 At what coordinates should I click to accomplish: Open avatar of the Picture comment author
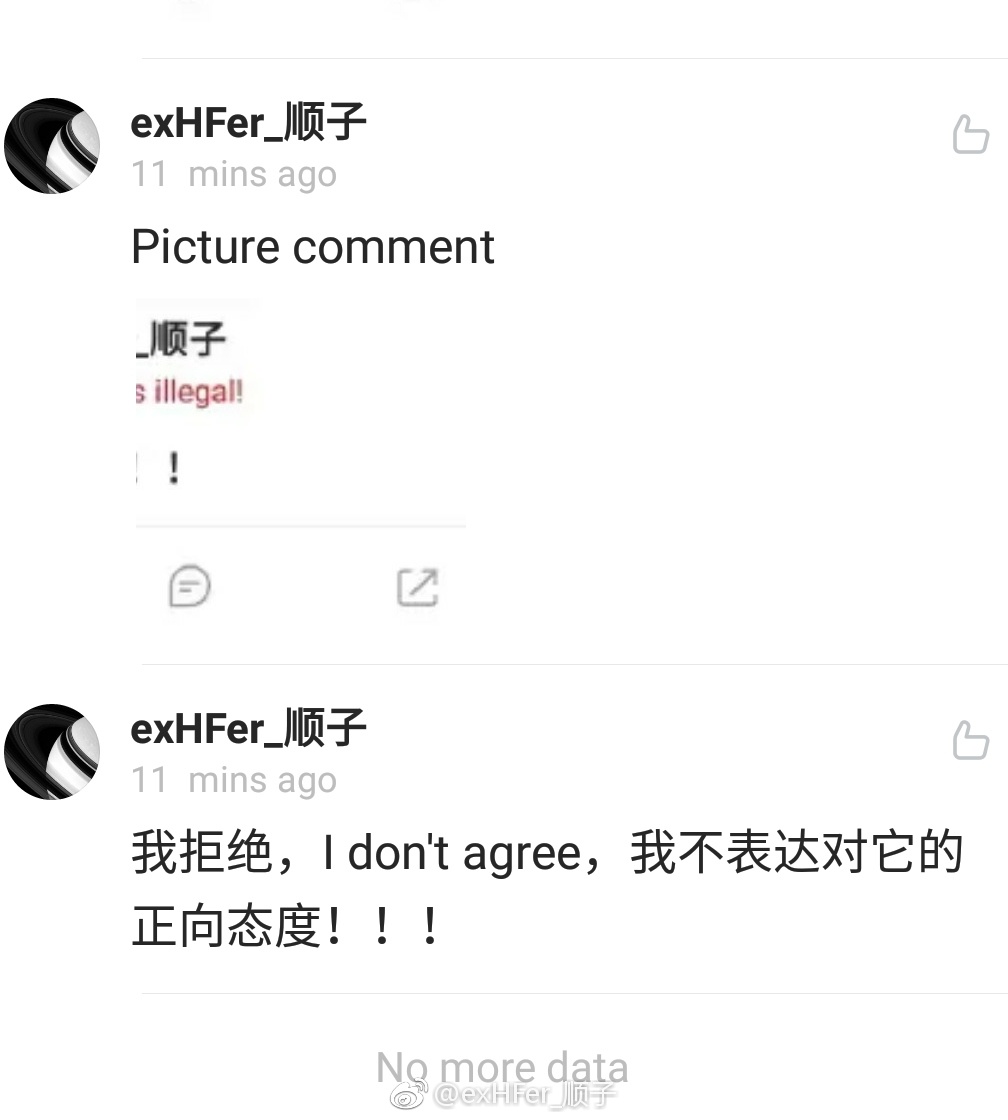coord(52,146)
